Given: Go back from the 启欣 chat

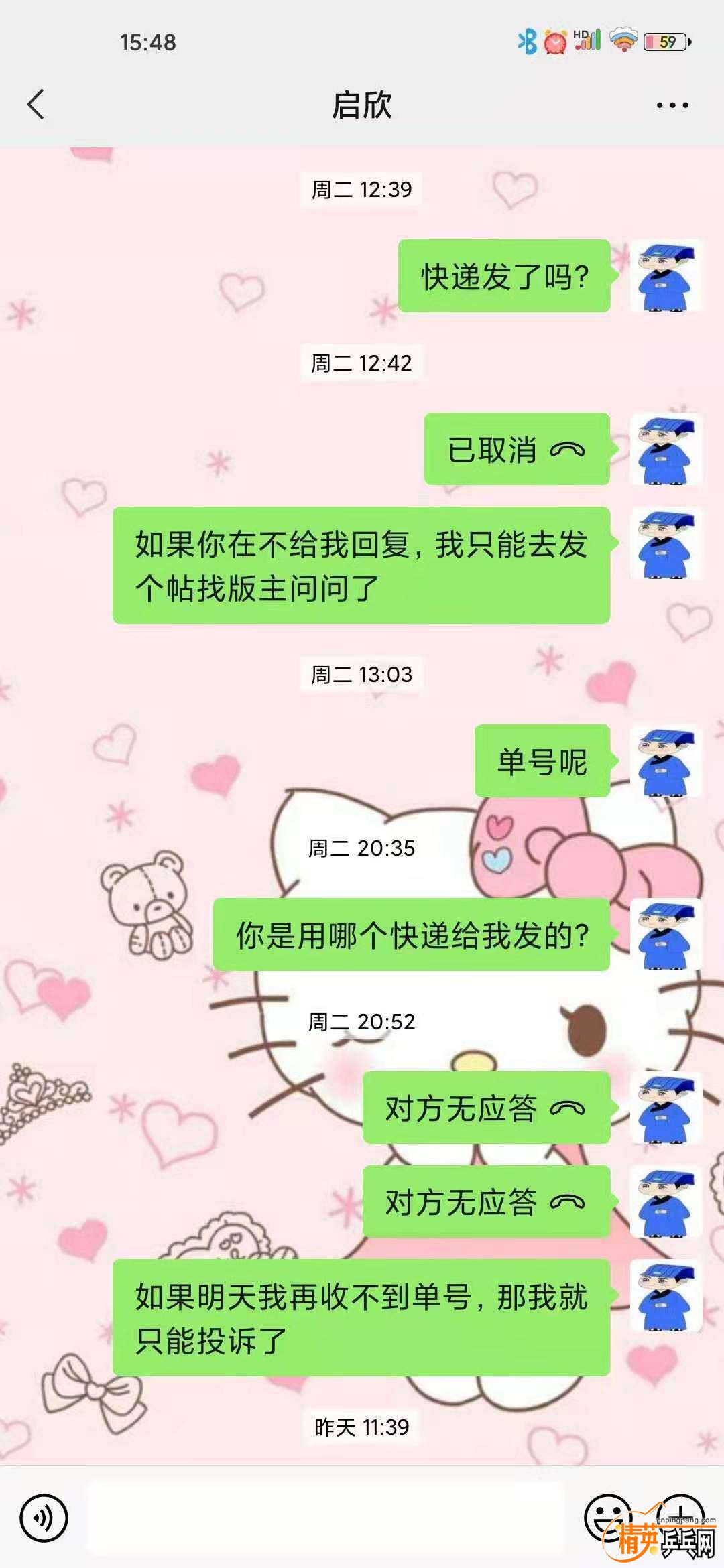Looking at the screenshot, I should pyautogui.click(x=36, y=105).
